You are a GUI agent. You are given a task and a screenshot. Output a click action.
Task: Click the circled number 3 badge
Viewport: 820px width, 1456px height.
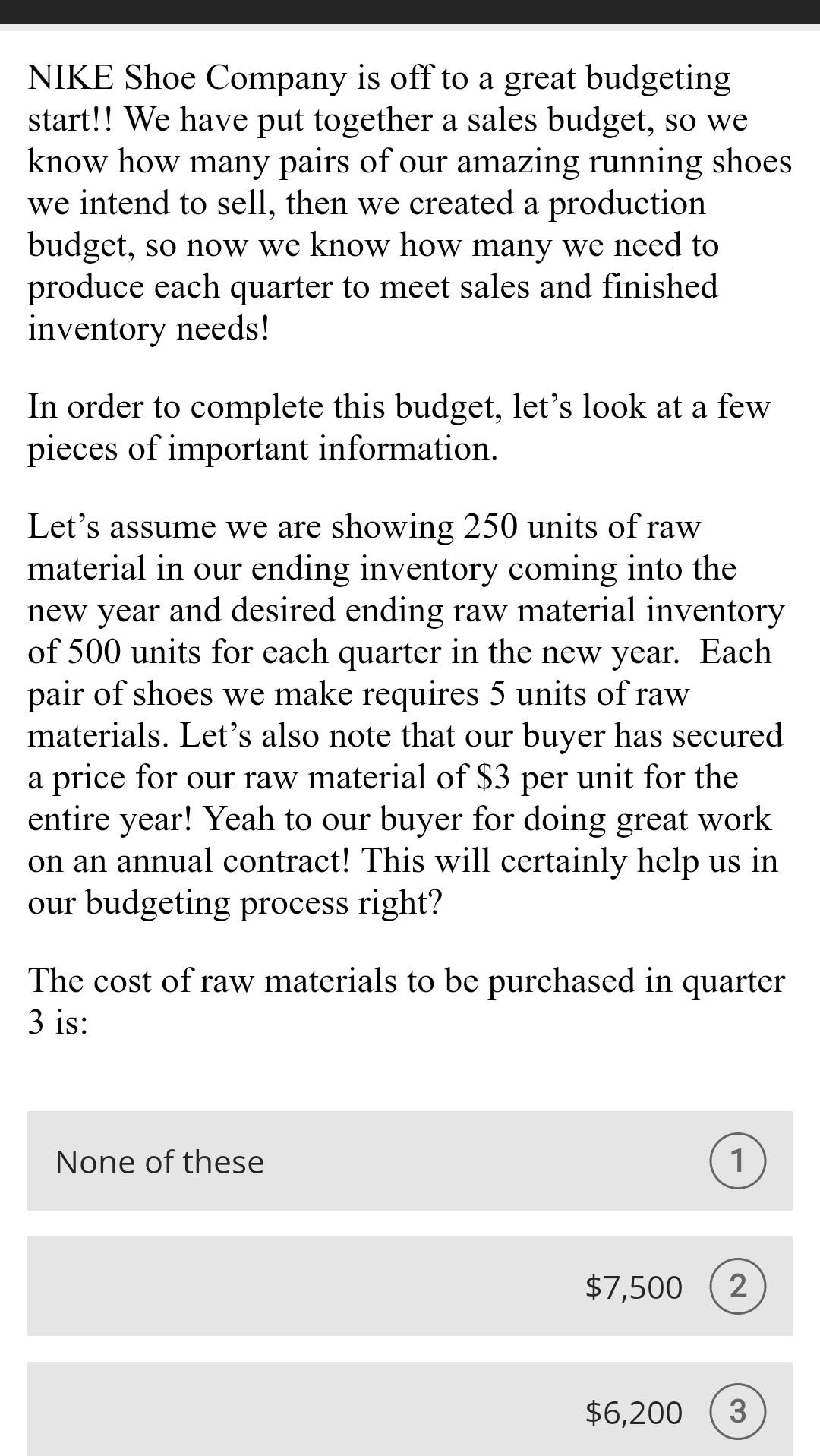click(x=737, y=1413)
